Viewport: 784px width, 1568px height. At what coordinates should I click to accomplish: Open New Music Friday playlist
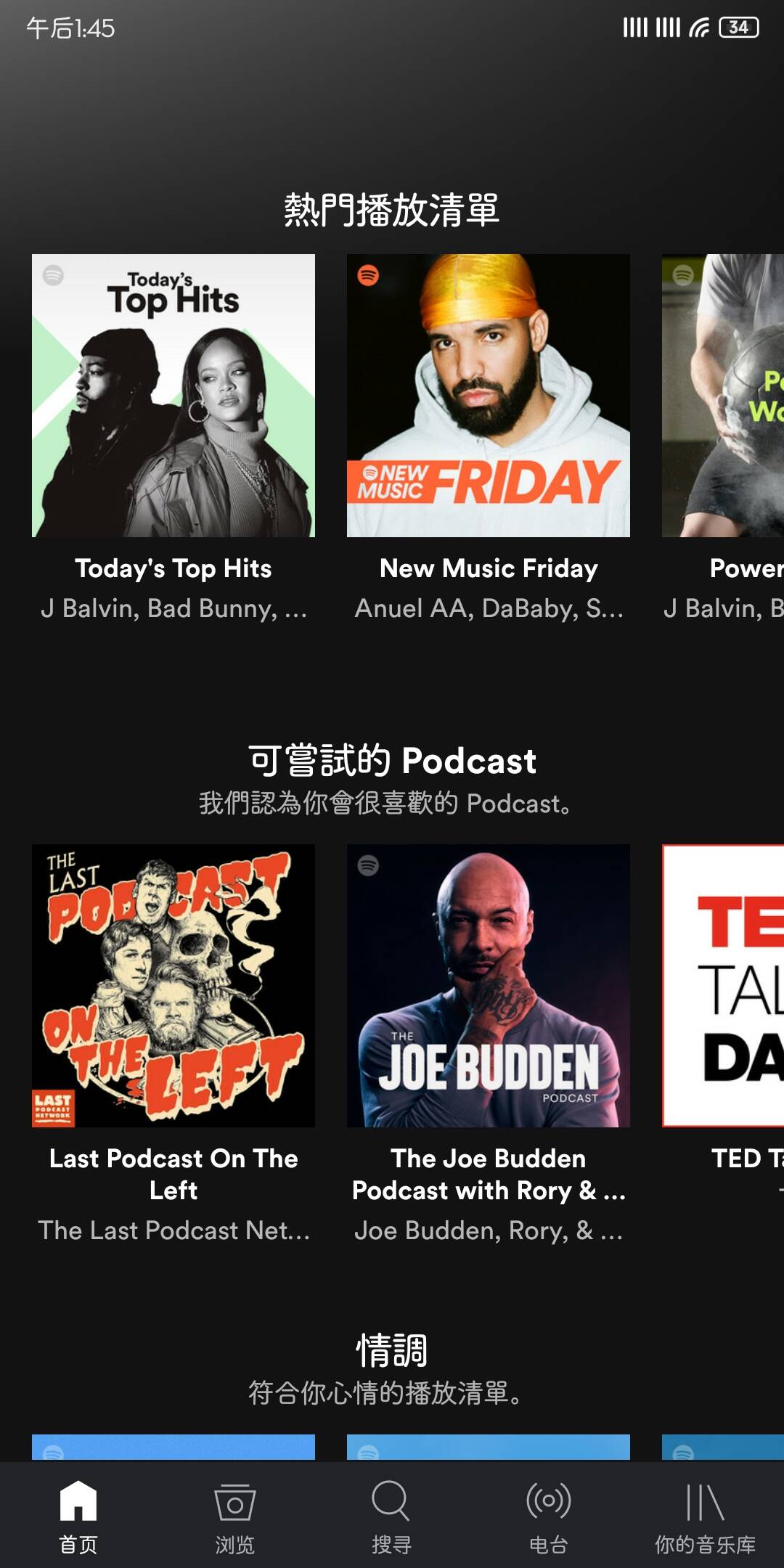pos(488,396)
